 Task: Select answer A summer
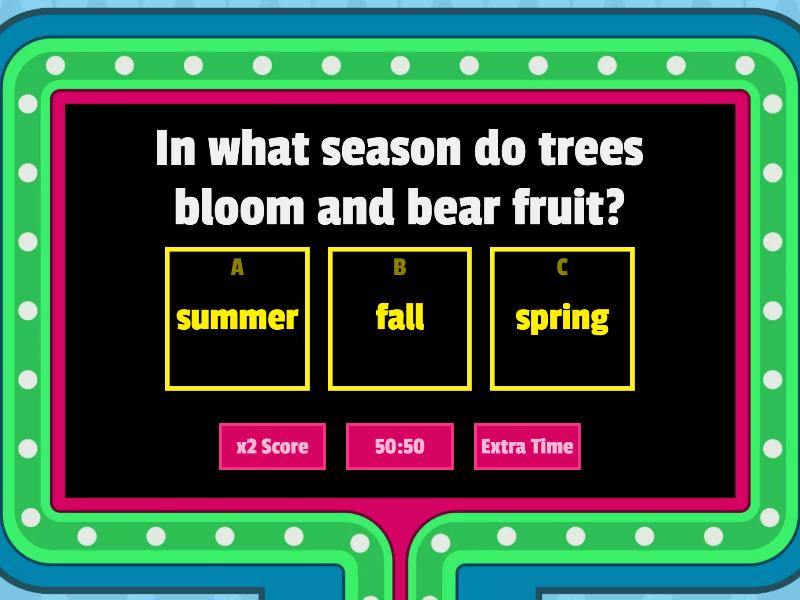click(x=237, y=319)
